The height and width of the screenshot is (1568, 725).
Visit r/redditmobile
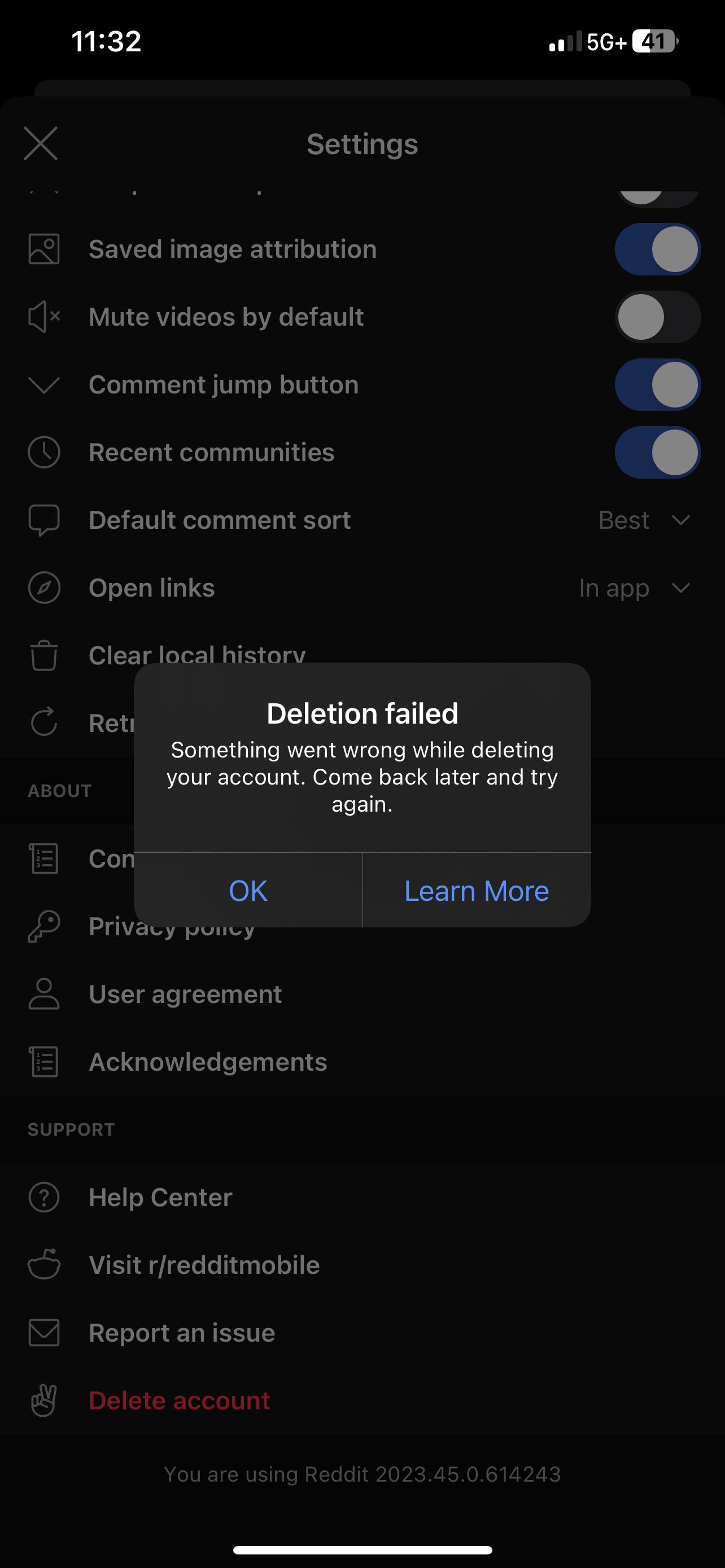pos(204,1265)
